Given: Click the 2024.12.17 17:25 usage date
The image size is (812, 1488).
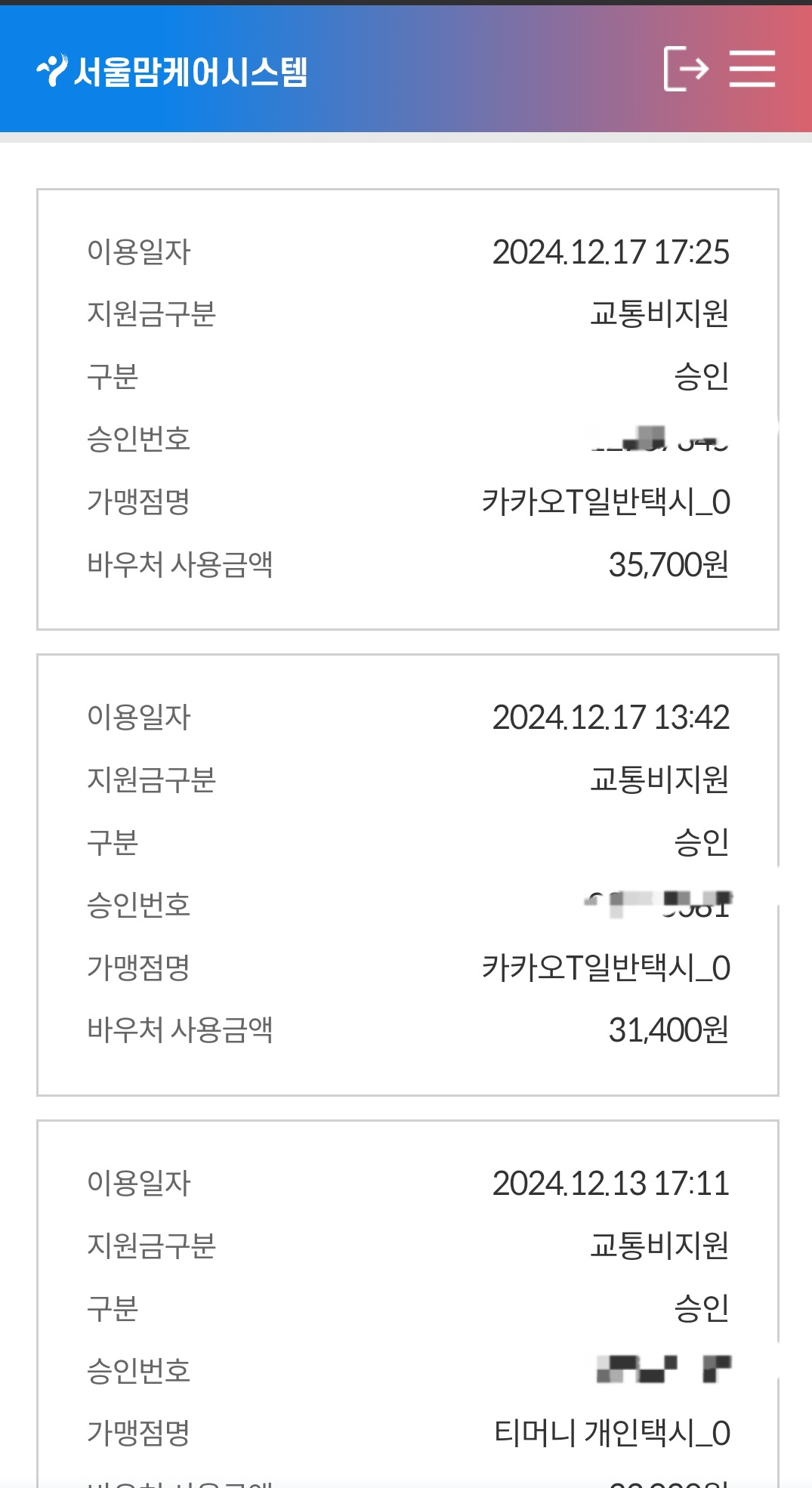Looking at the screenshot, I should (611, 252).
